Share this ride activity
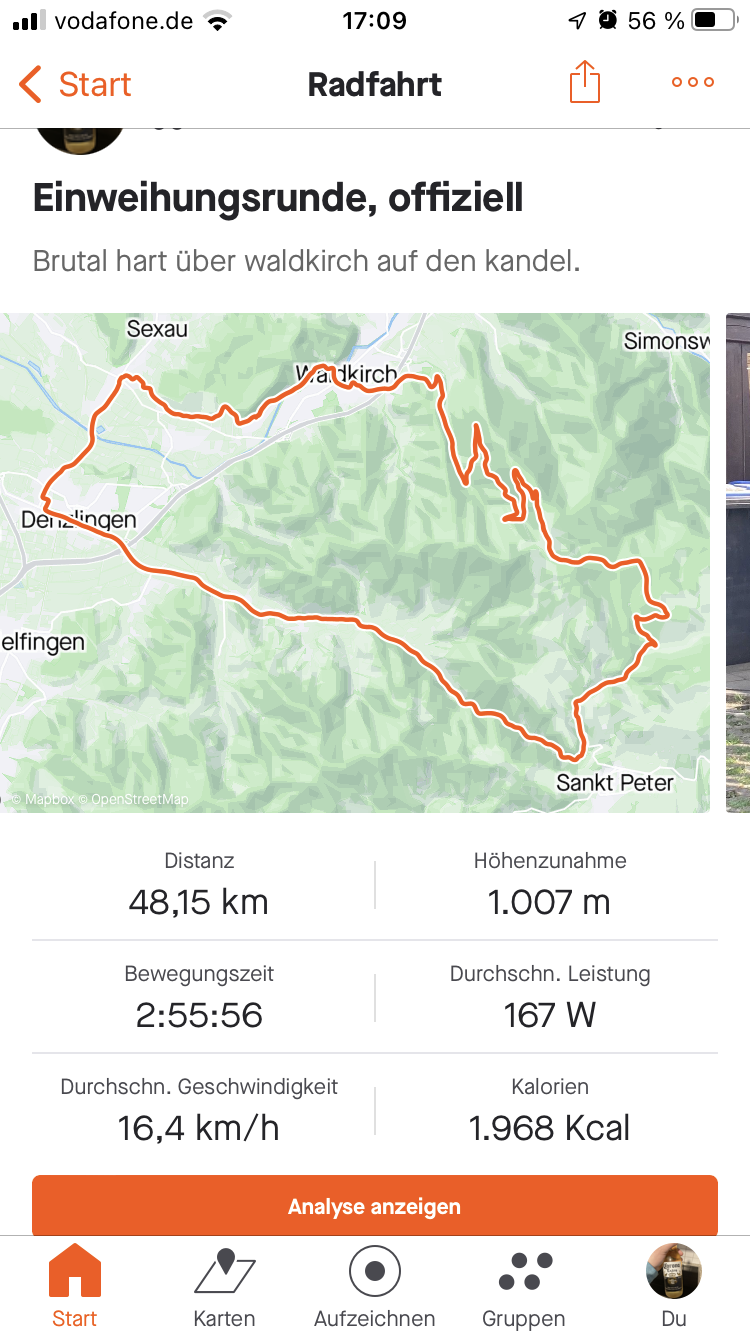Image resolution: width=750 pixels, height=1334 pixels. point(584,83)
